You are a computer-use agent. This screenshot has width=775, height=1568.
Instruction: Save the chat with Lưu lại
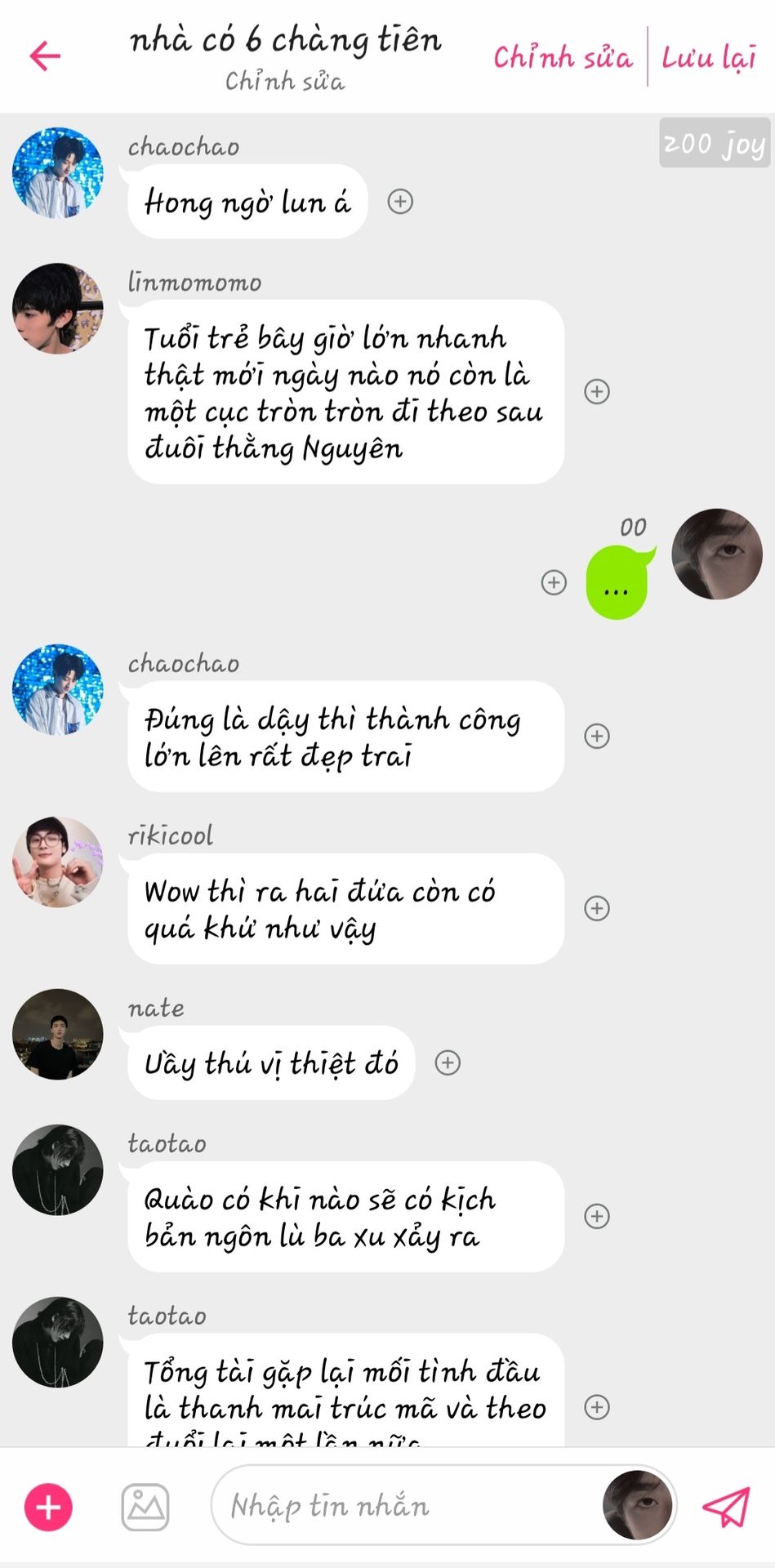[x=708, y=57]
